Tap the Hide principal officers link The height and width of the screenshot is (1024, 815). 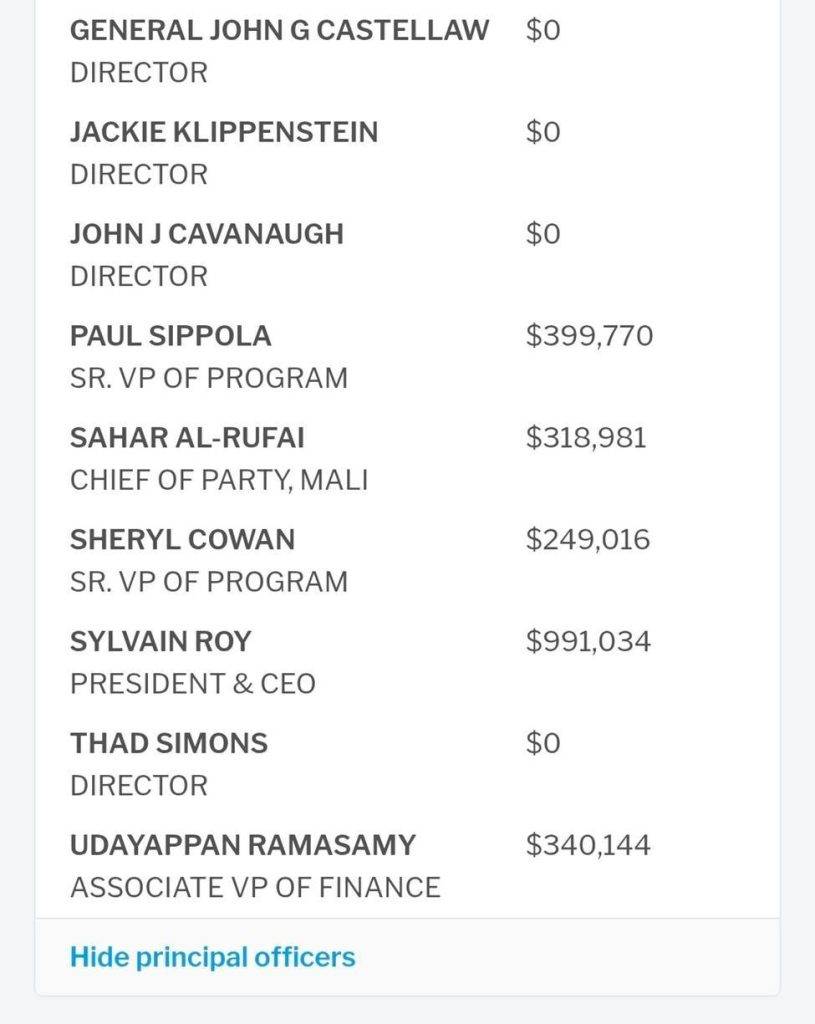(x=212, y=957)
